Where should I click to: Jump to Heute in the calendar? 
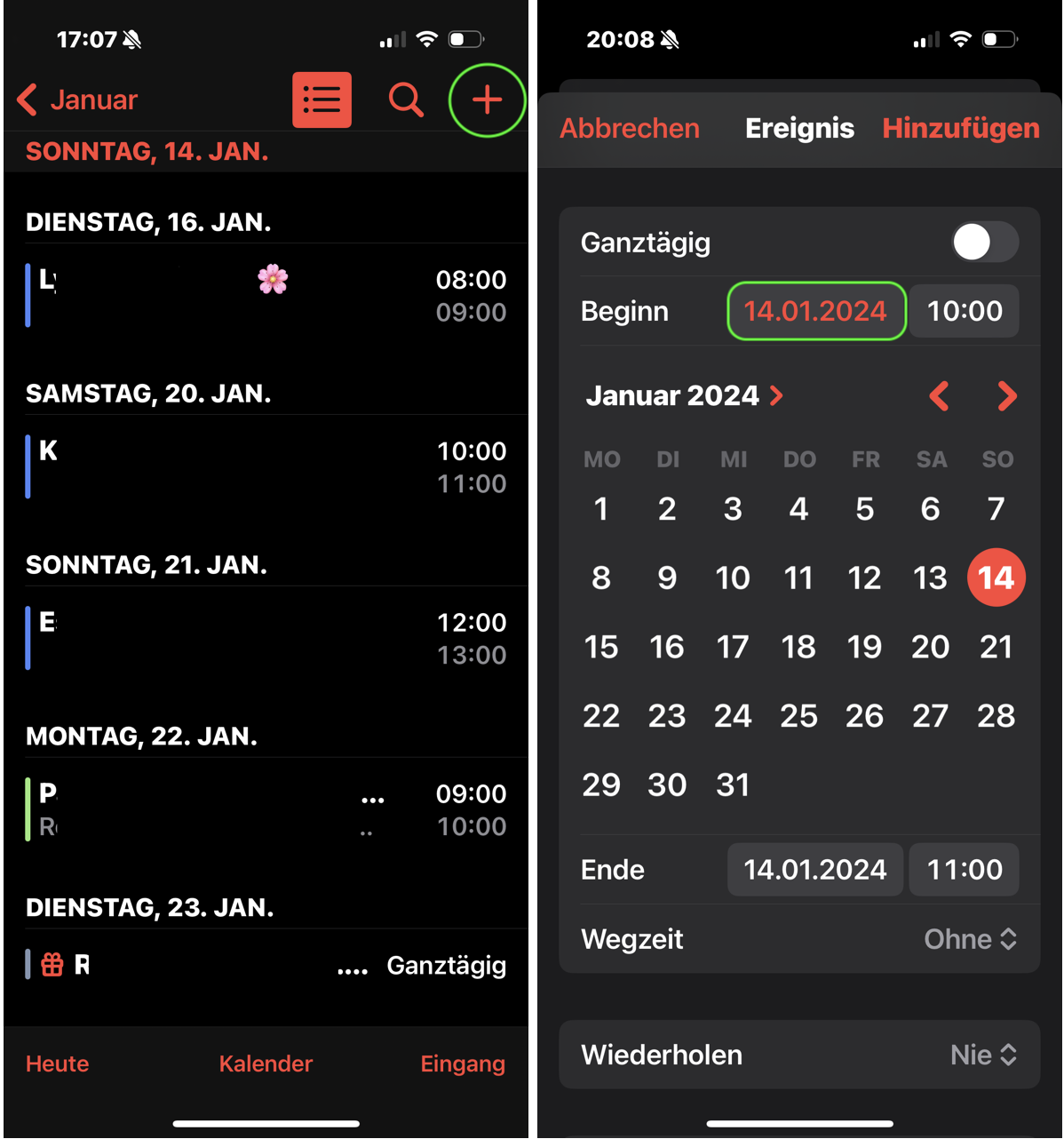pyautogui.click(x=57, y=1063)
